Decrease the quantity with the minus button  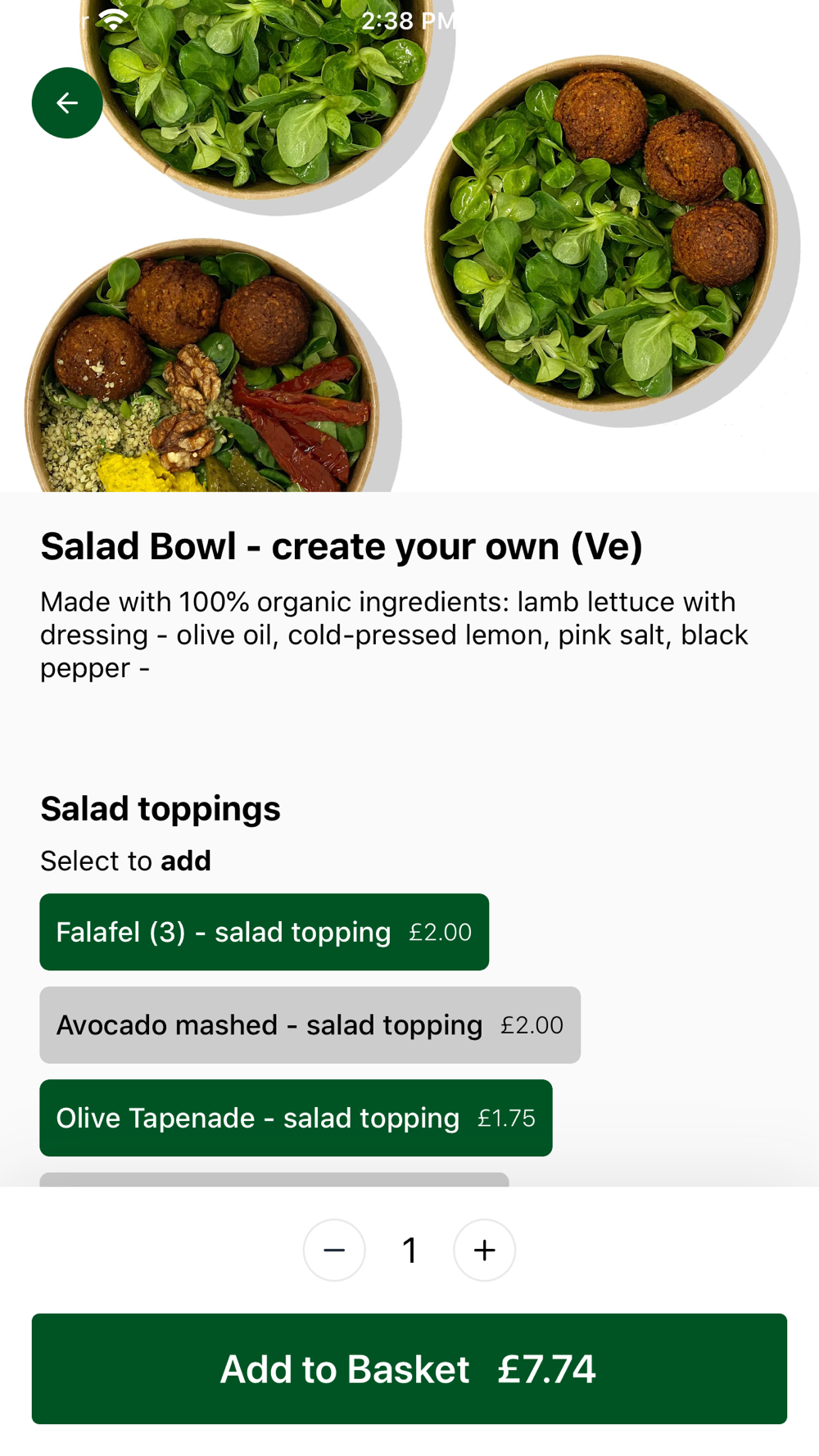334,1250
